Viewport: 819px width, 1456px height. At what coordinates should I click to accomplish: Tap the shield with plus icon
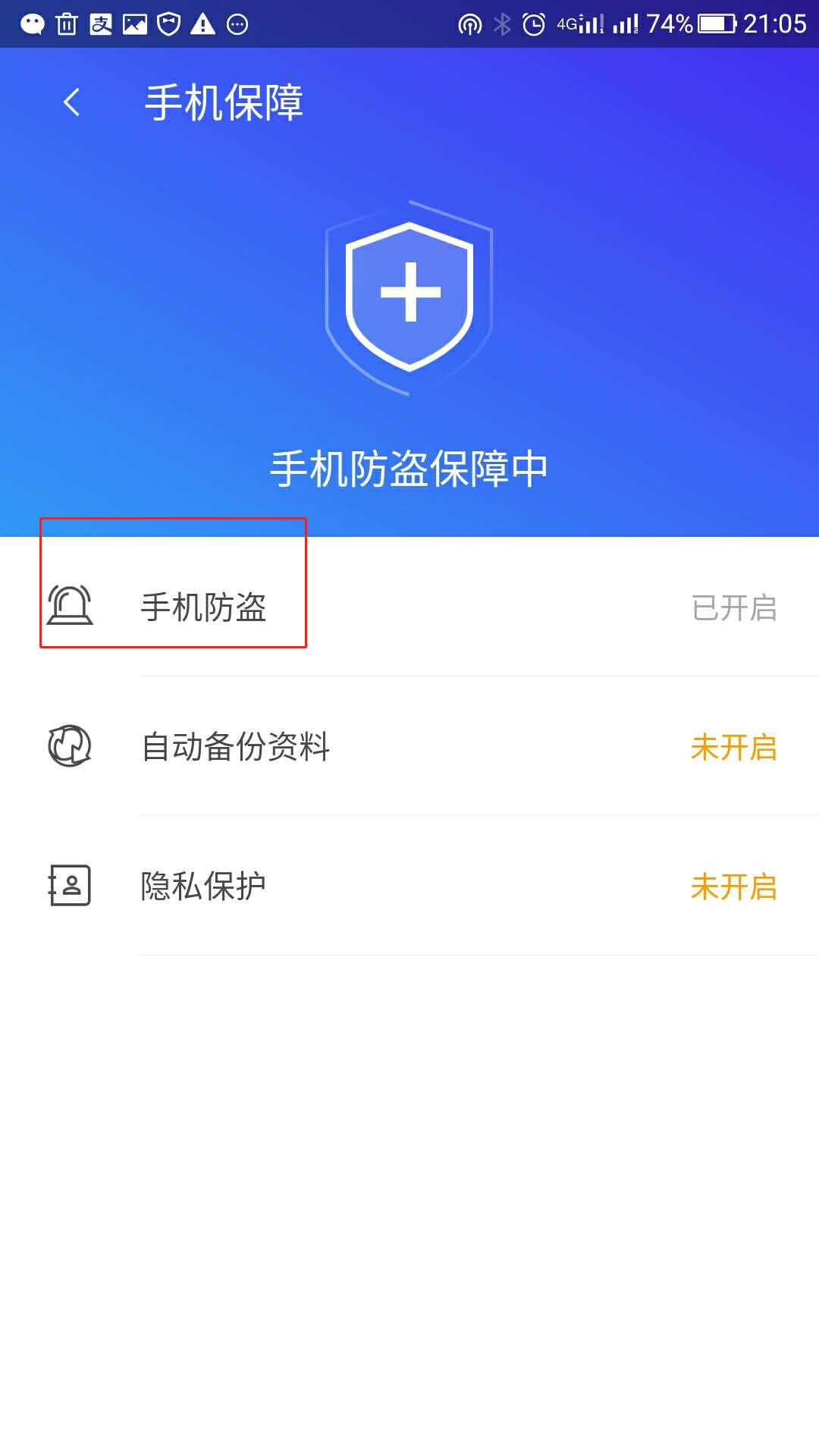coord(408,294)
